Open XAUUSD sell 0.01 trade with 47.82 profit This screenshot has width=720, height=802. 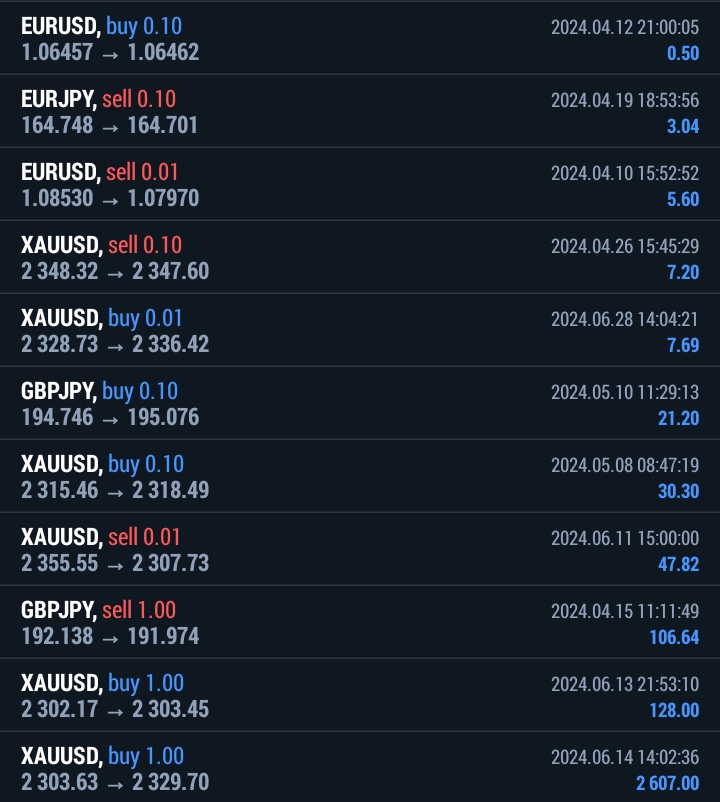(360, 549)
